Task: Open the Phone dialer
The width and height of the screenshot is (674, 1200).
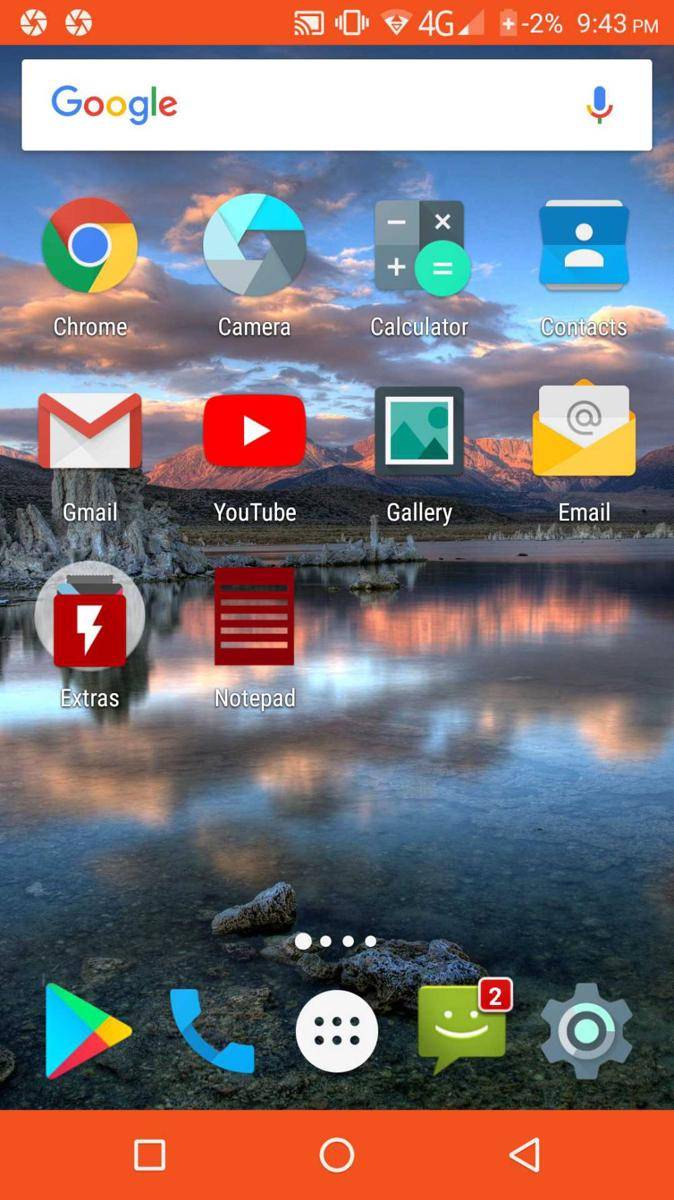Action: 211,1031
